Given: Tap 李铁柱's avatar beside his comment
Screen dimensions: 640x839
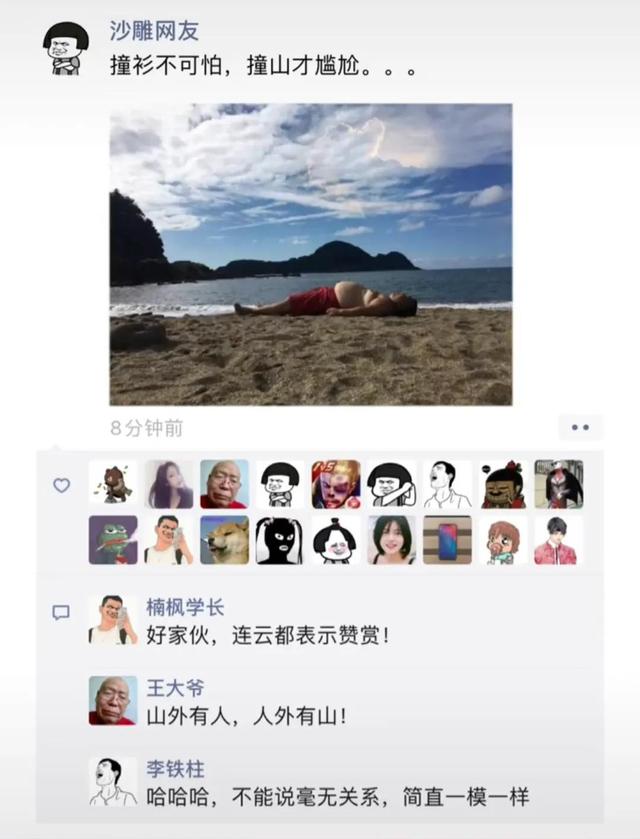Looking at the screenshot, I should (x=113, y=781).
